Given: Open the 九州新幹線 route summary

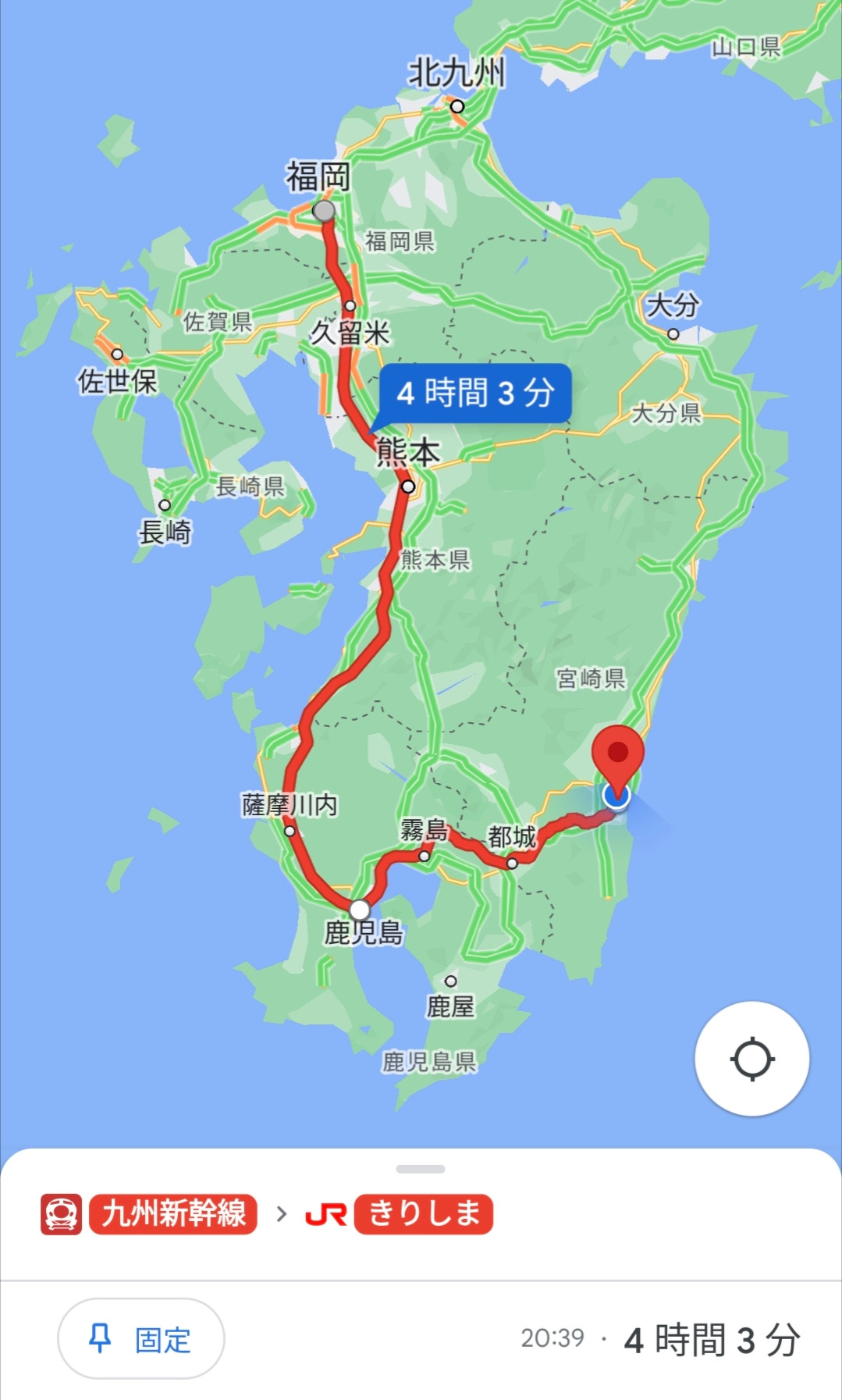Looking at the screenshot, I should 173,1214.
